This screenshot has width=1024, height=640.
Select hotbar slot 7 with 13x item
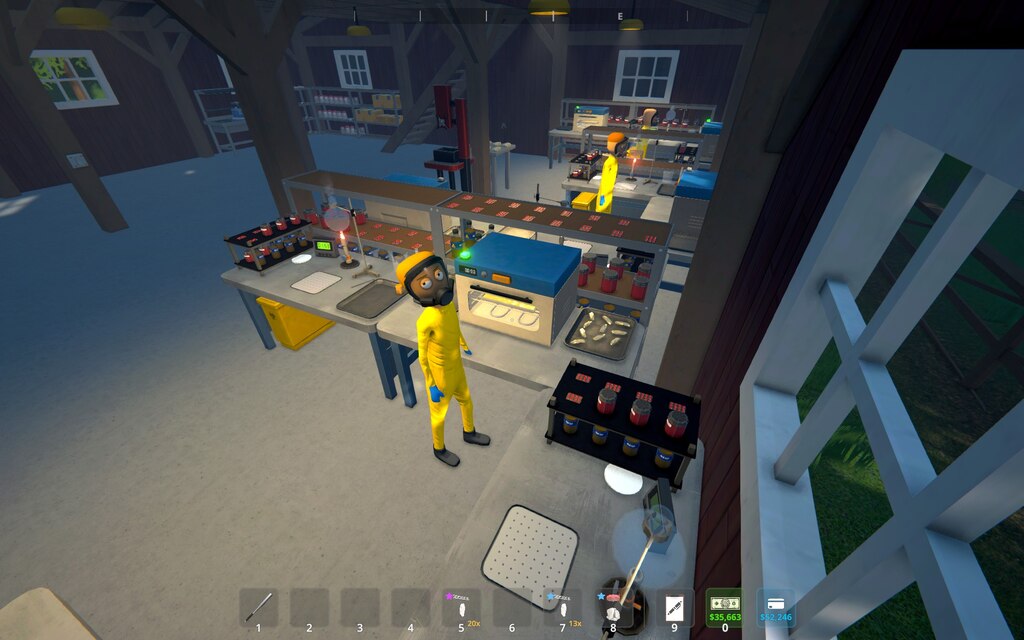[563, 607]
